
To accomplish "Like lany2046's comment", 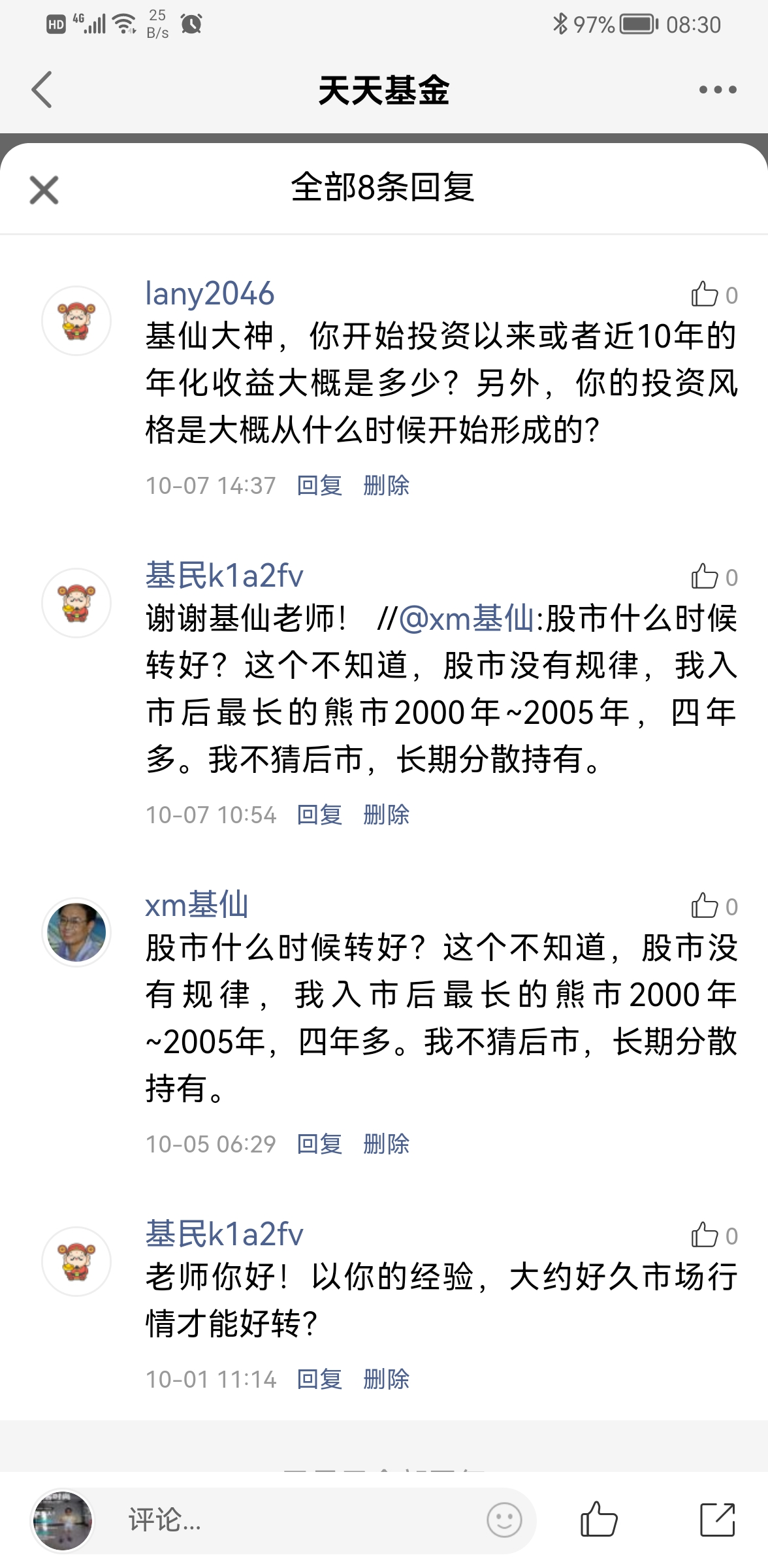I will click(705, 295).
